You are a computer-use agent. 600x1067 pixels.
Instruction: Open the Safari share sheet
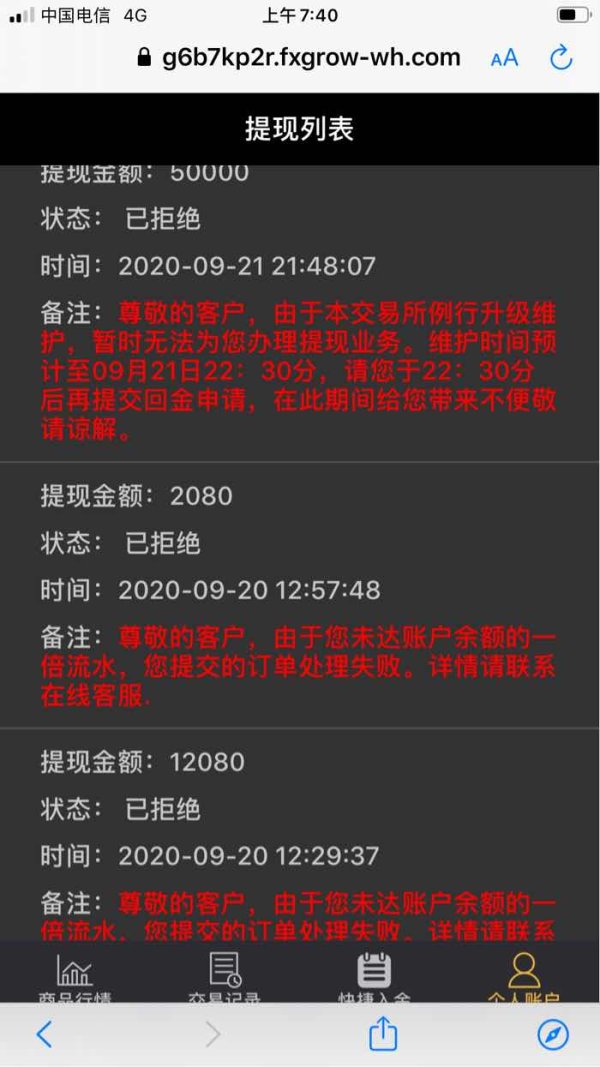[382, 1033]
